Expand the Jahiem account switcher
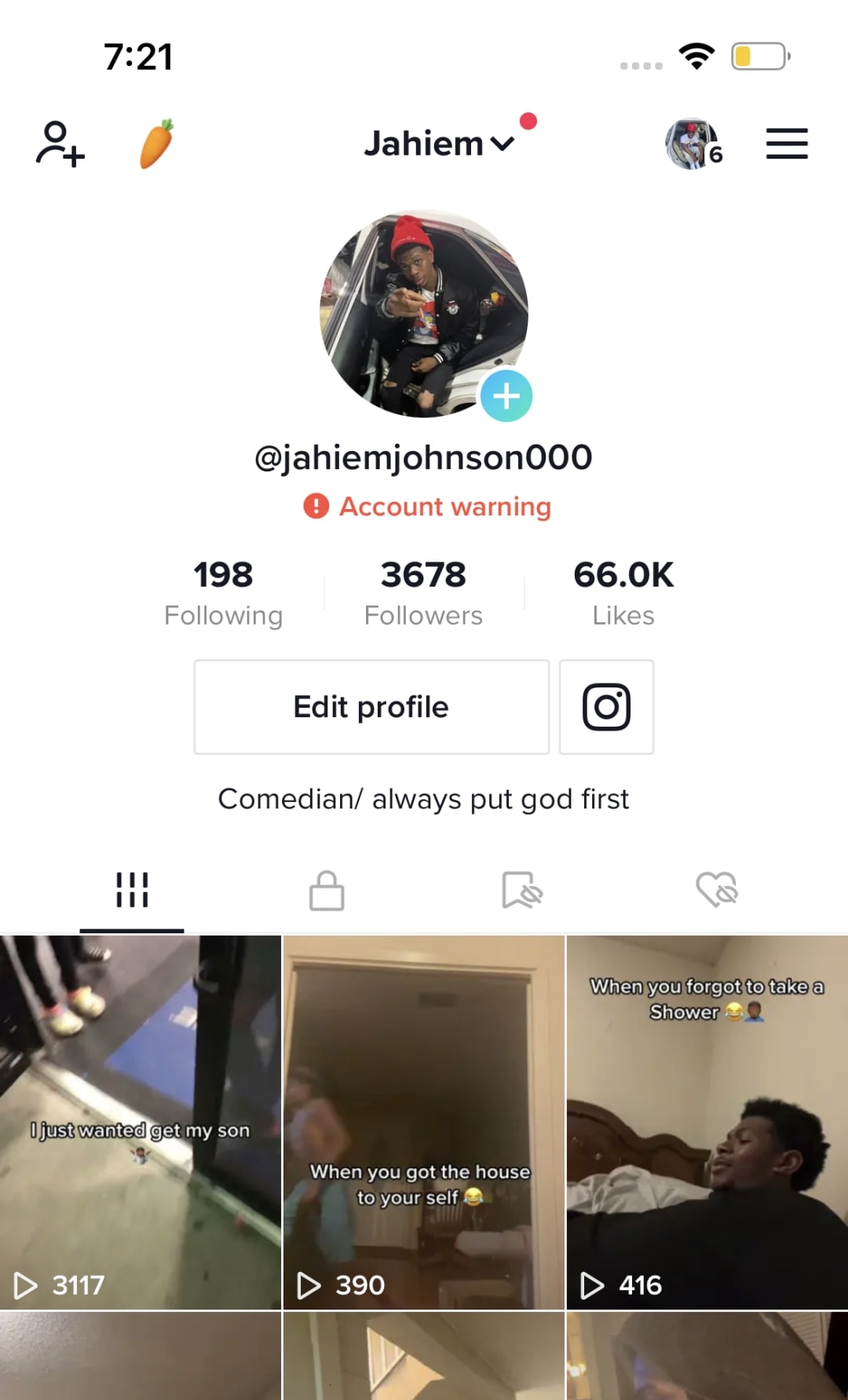 [438, 144]
